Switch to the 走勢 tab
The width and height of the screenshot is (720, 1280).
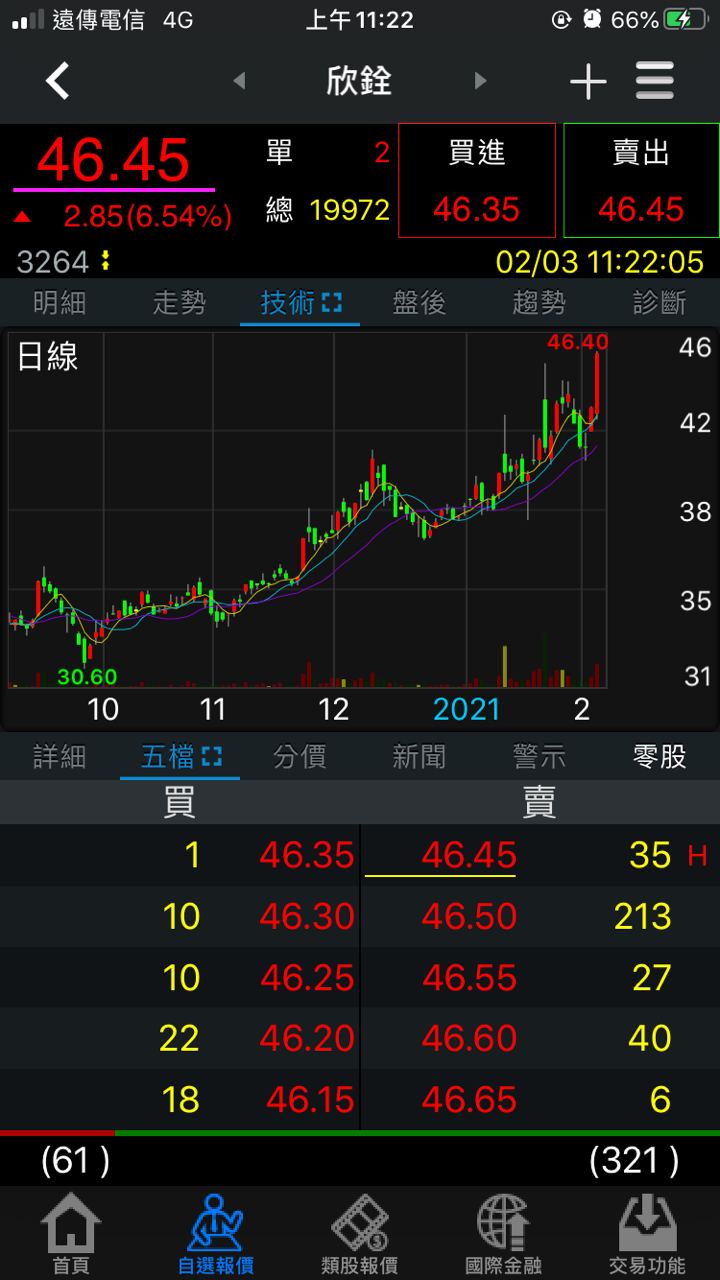pyautogui.click(x=179, y=302)
